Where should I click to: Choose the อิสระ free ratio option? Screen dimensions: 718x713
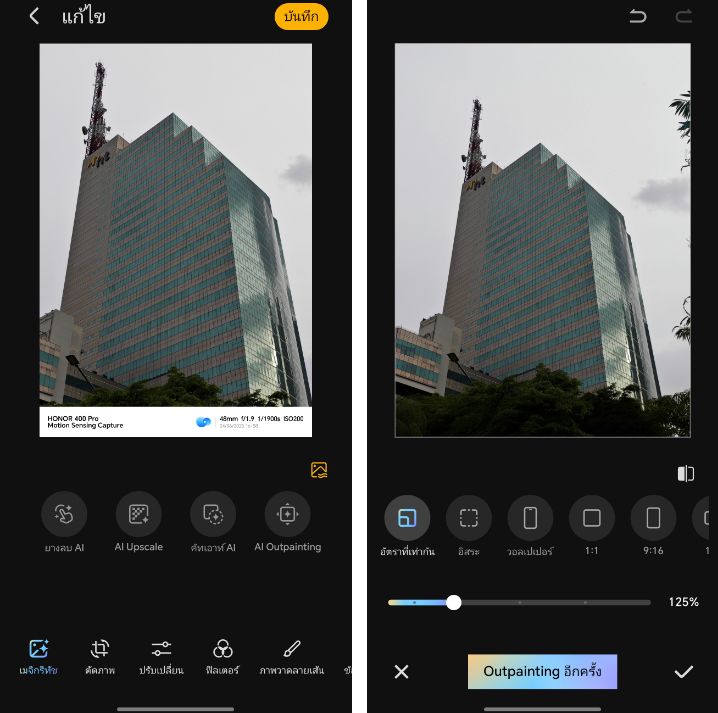click(469, 518)
